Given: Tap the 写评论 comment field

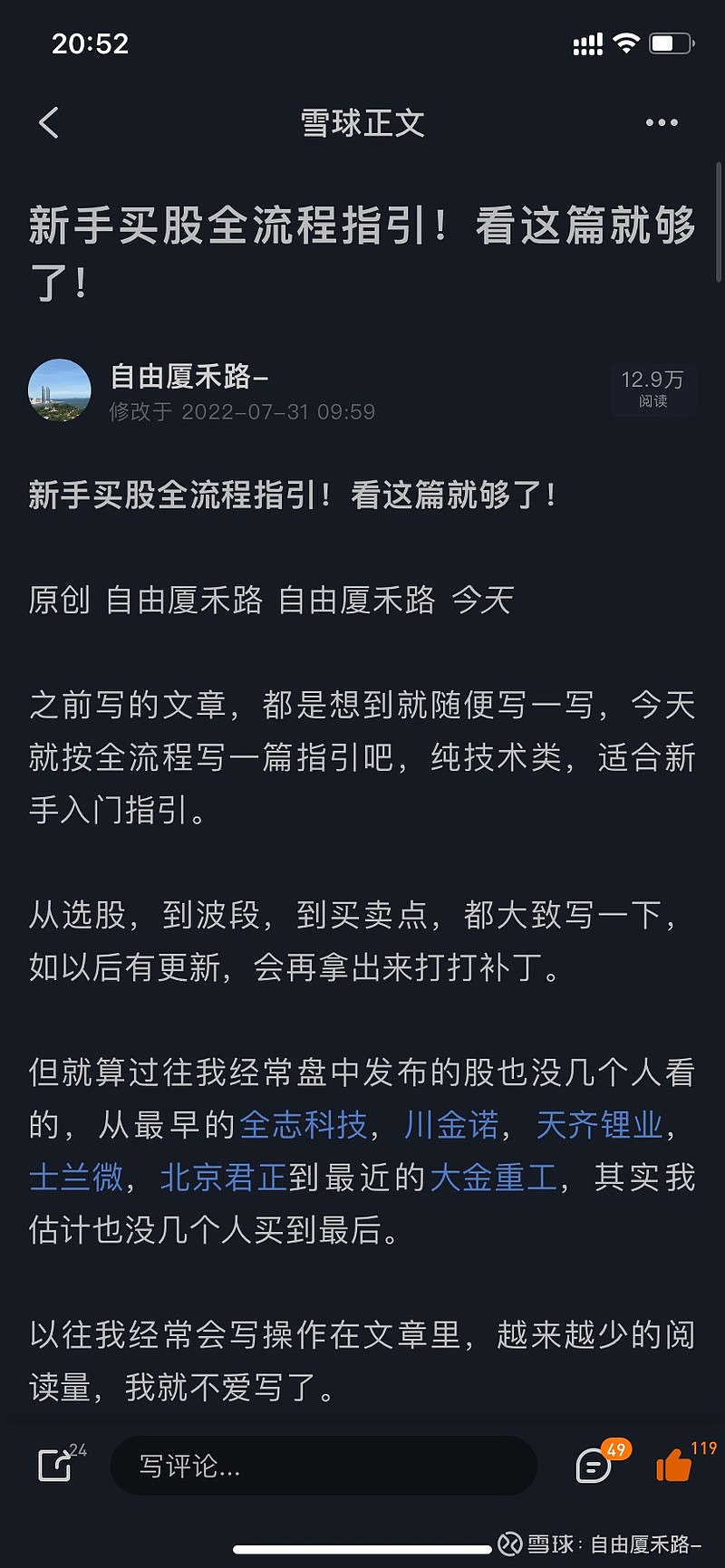Looking at the screenshot, I should click(324, 1465).
